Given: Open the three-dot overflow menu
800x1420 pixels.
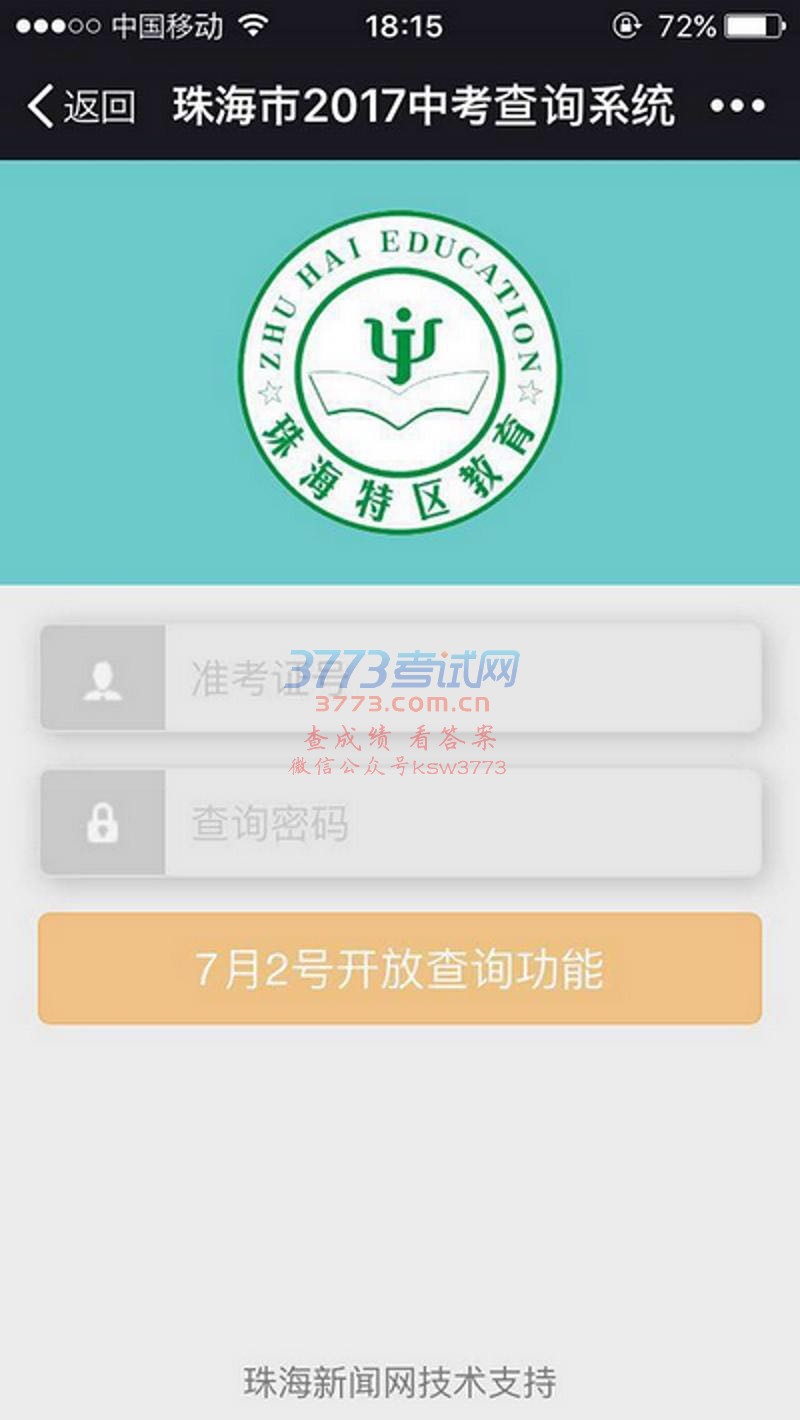Looking at the screenshot, I should (x=738, y=106).
